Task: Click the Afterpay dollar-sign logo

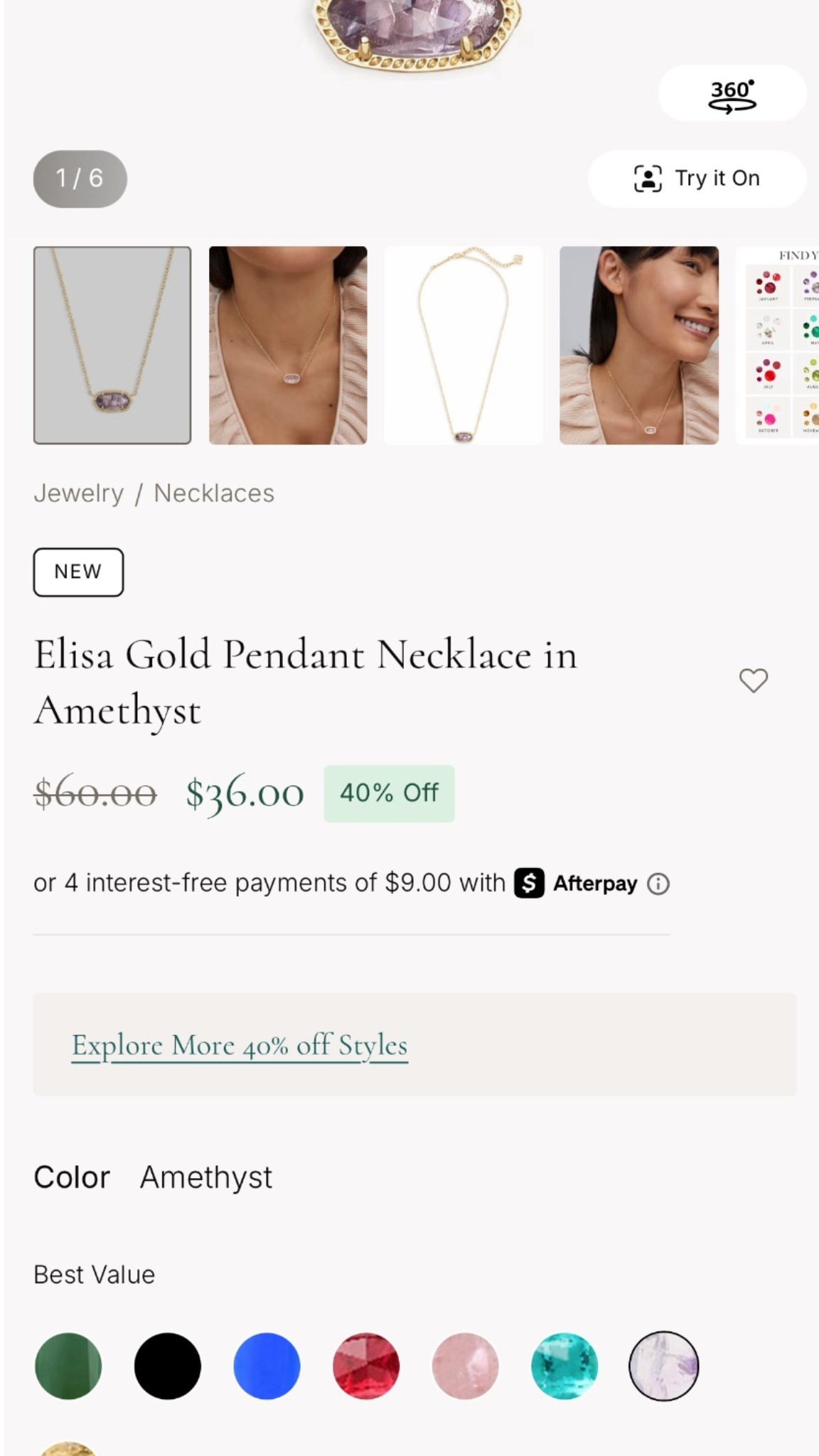Action: click(529, 883)
